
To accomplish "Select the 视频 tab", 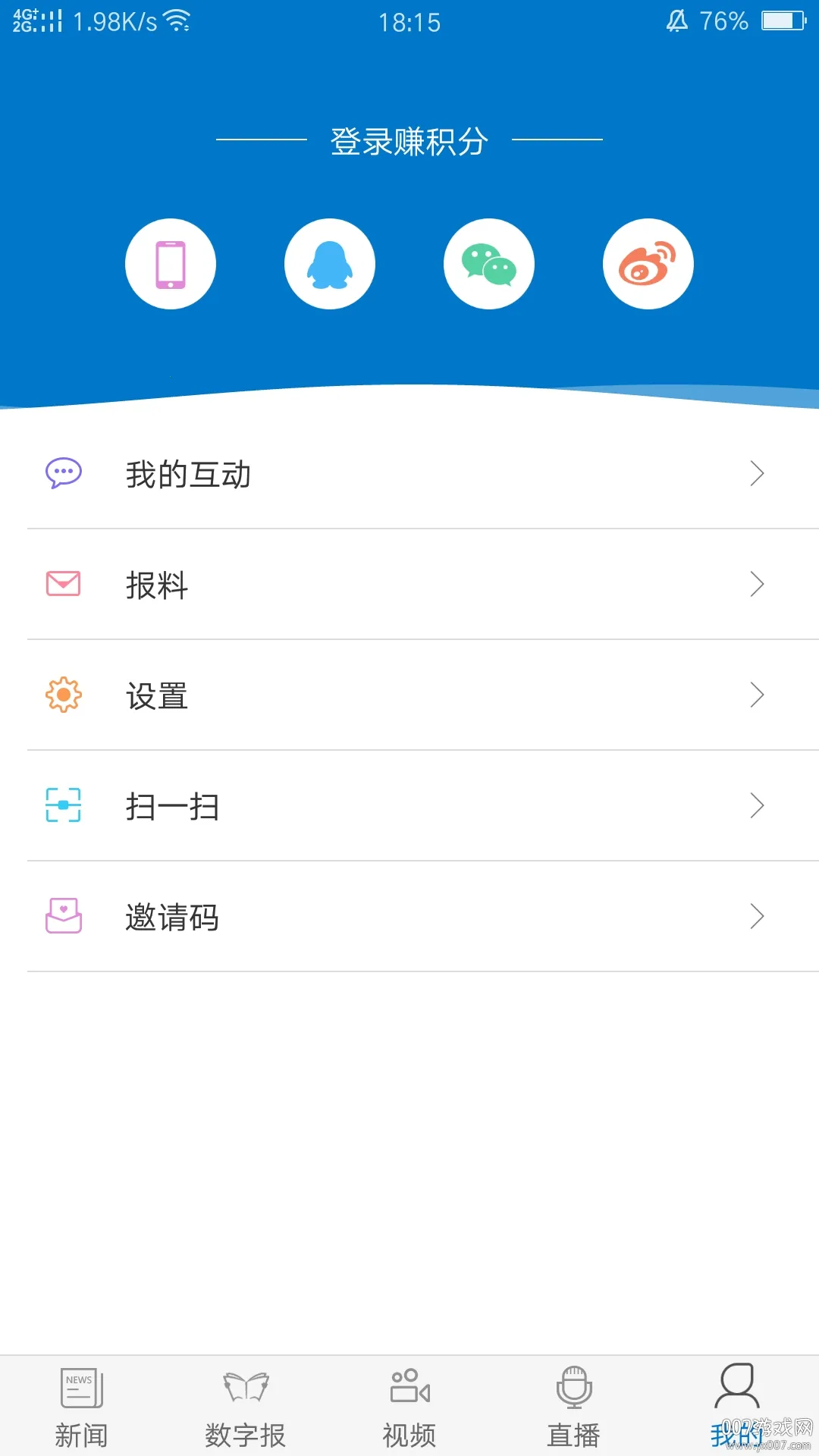I will pyautogui.click(x=409, y=1407).
